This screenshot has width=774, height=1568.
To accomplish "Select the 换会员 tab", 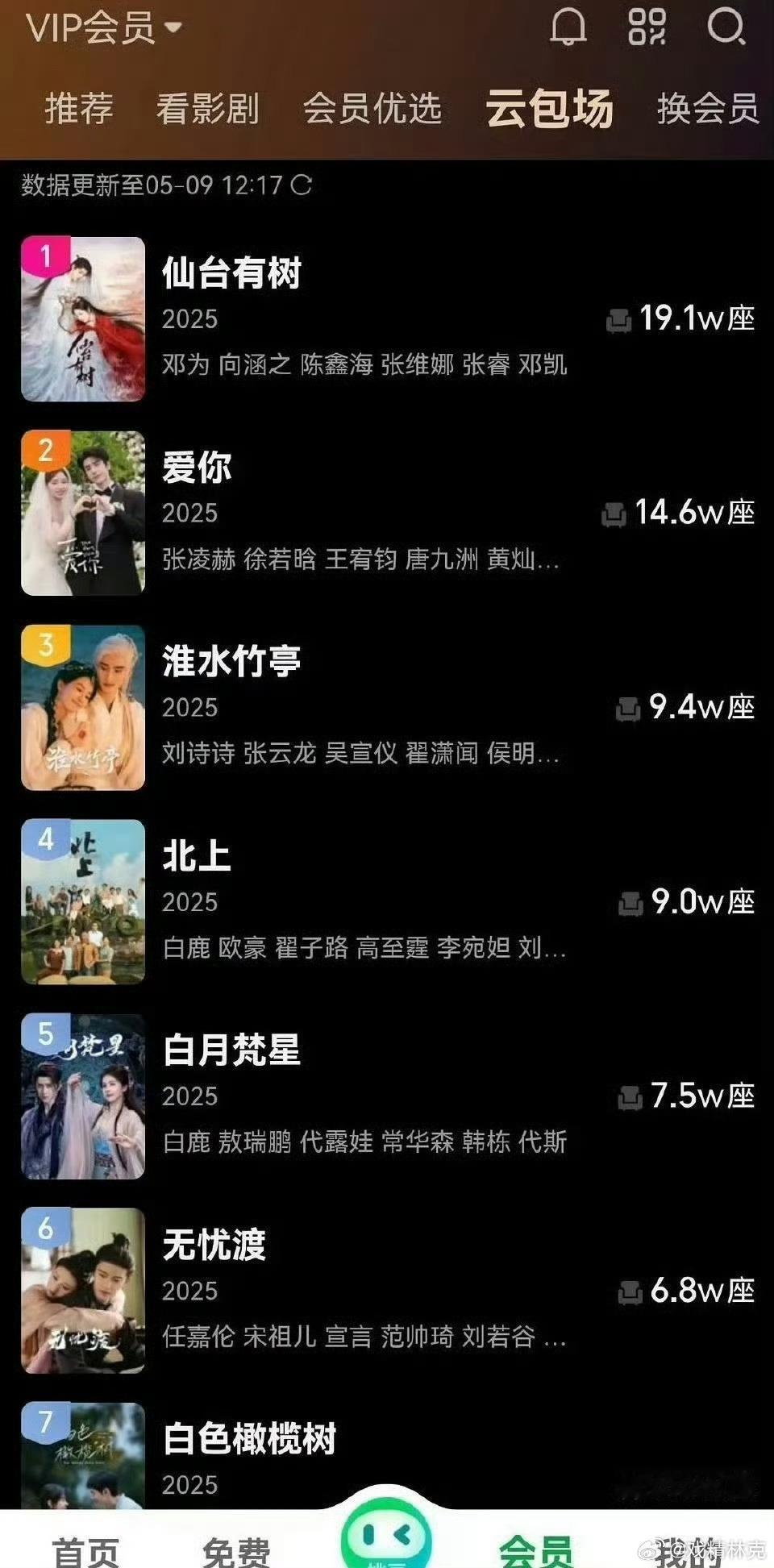I will (708, 109).
